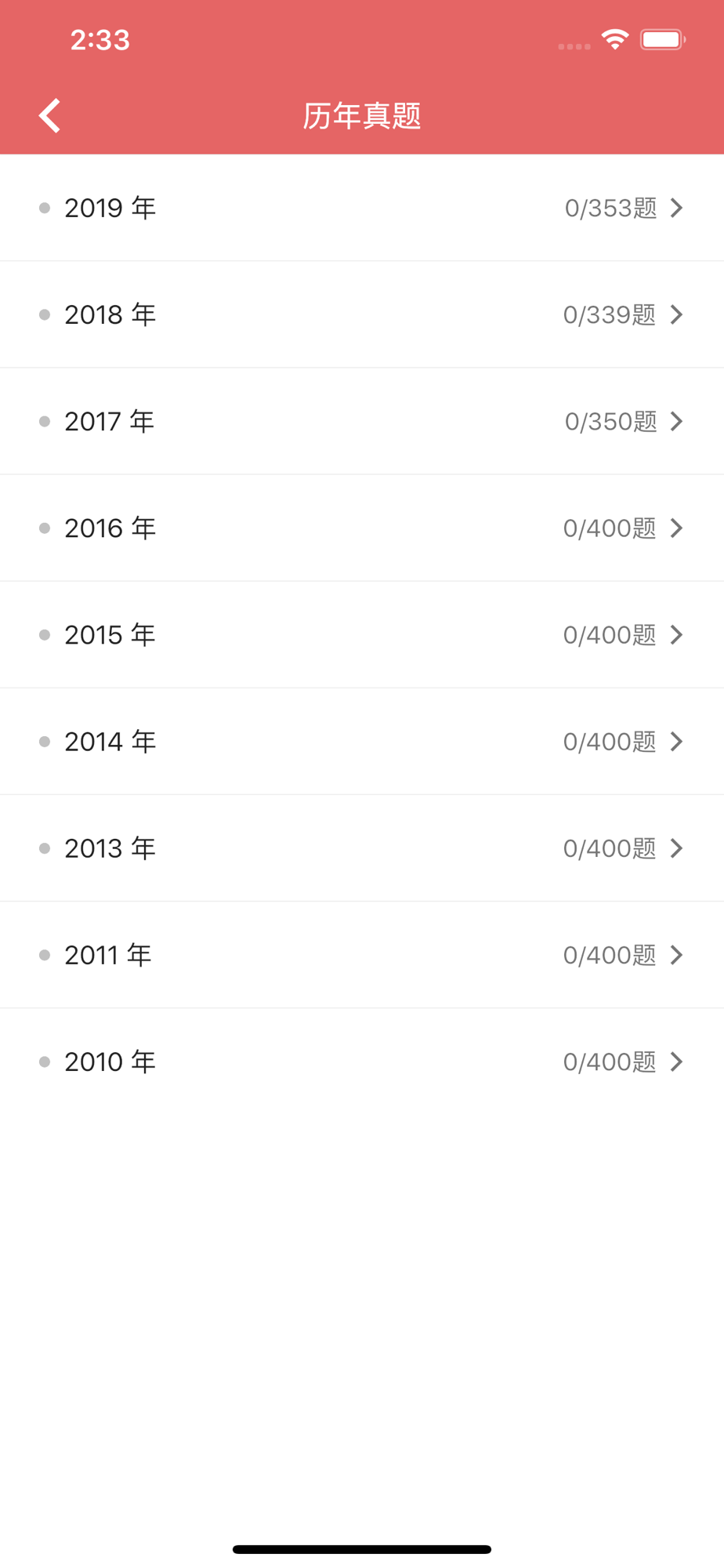View the 2016 年 exam questions

360,528
